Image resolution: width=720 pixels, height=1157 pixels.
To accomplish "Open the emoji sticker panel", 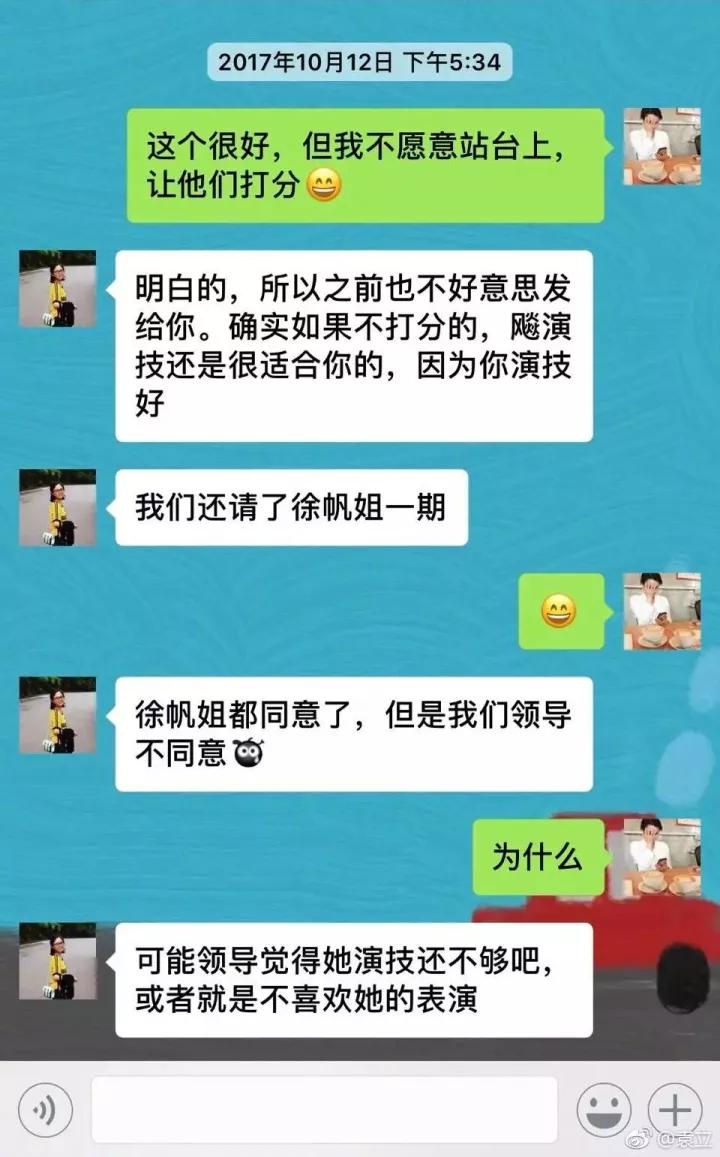I will [603, 1110].
